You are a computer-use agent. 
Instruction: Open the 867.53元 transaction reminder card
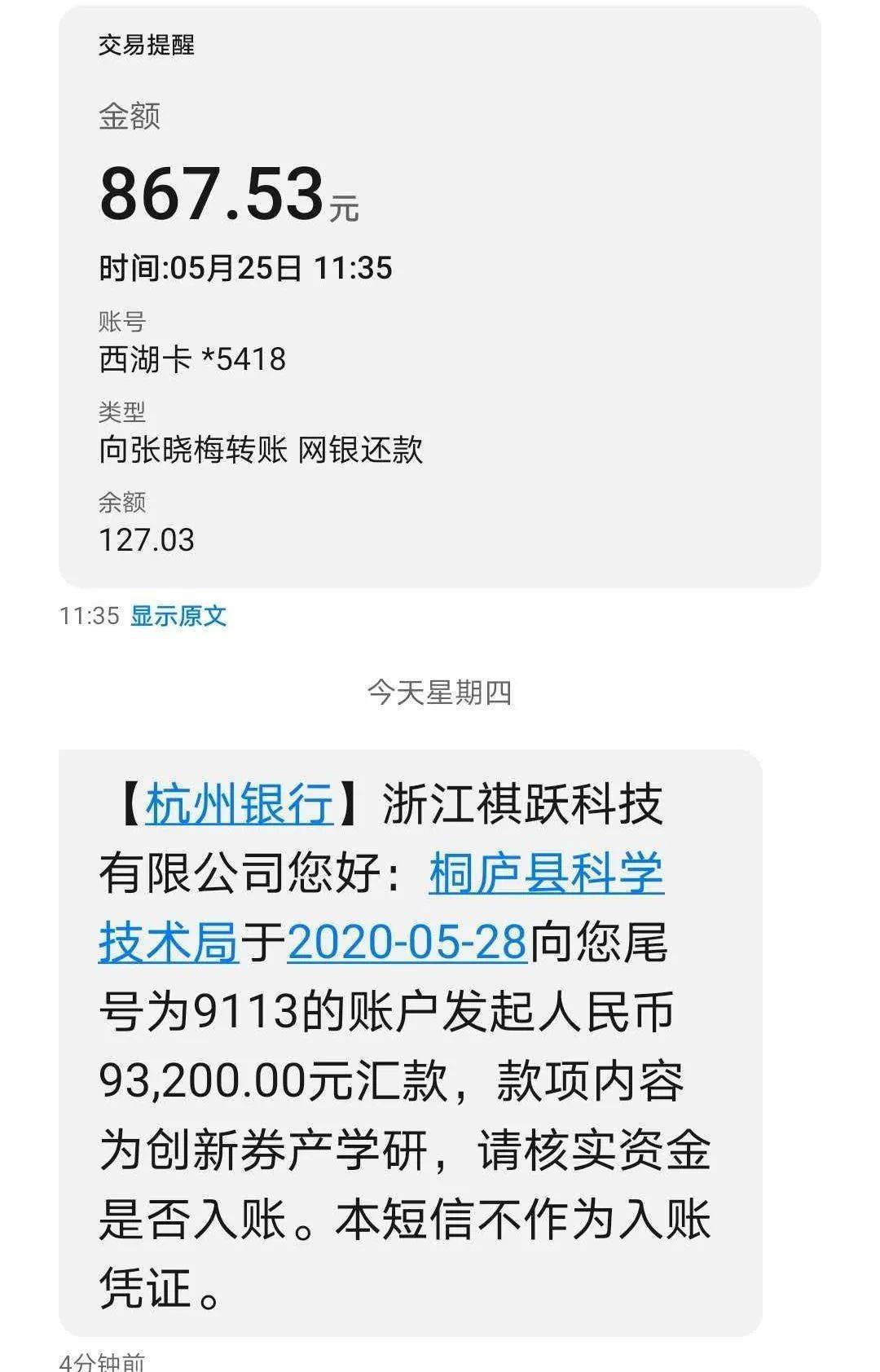(x=439, y=297)
